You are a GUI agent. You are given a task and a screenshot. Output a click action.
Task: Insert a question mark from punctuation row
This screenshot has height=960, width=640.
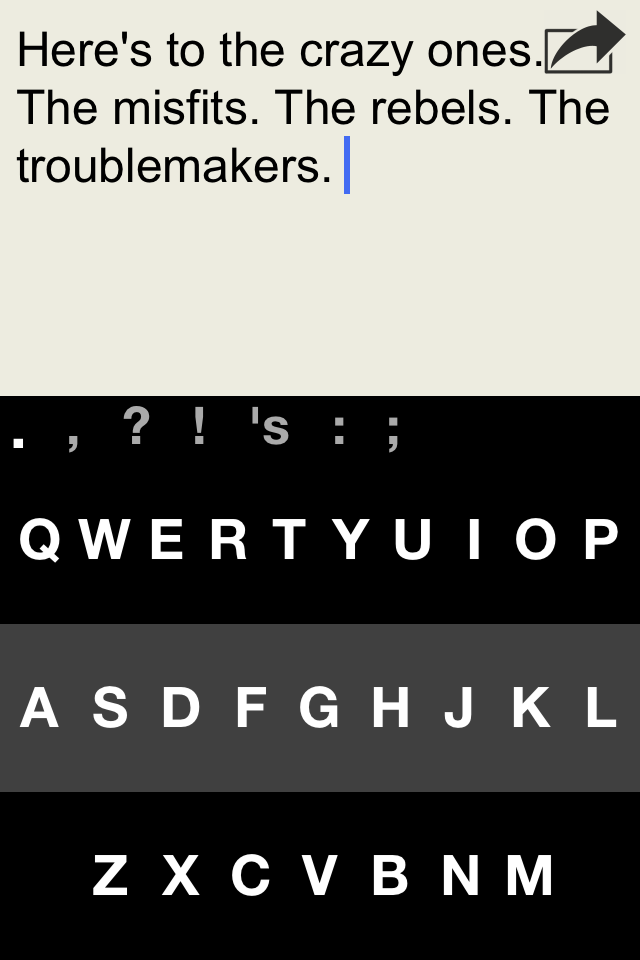tap(137, 429)
